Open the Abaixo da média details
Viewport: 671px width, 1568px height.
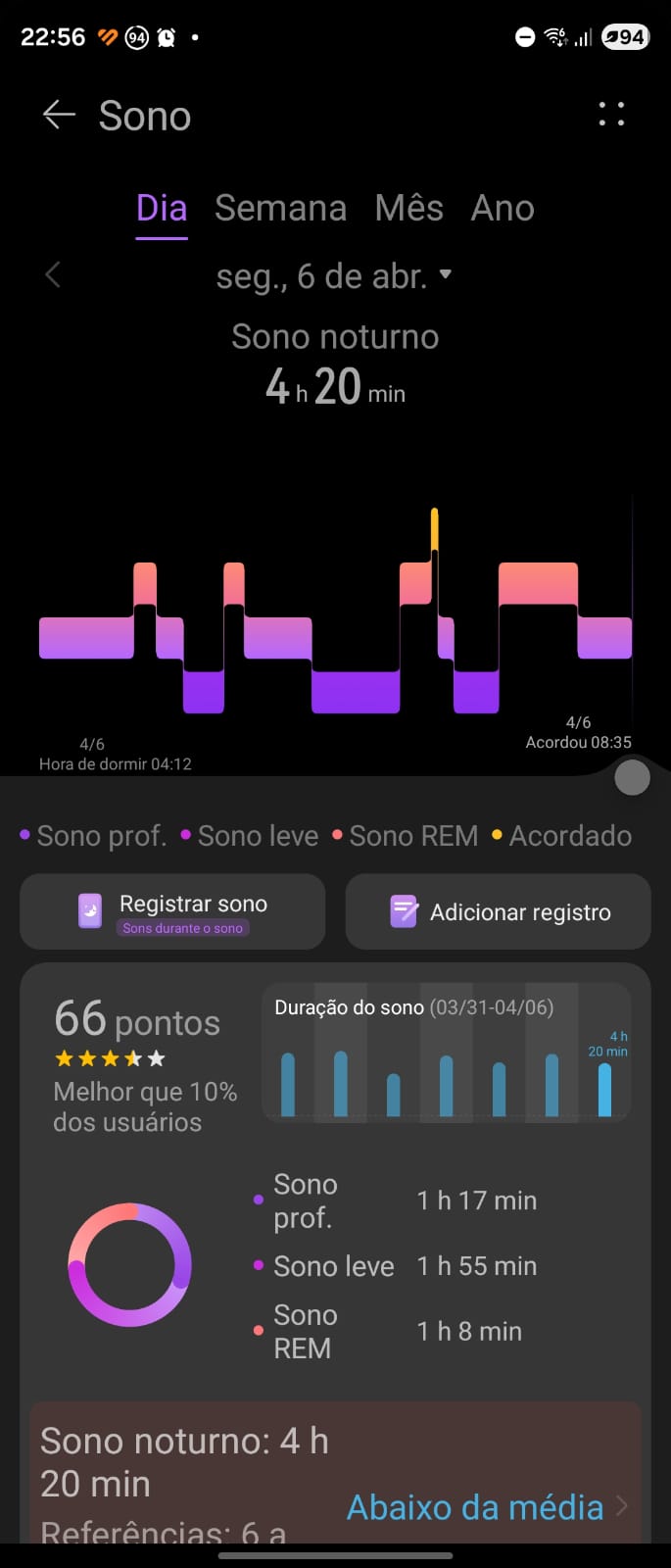[x=487, y=1507]
